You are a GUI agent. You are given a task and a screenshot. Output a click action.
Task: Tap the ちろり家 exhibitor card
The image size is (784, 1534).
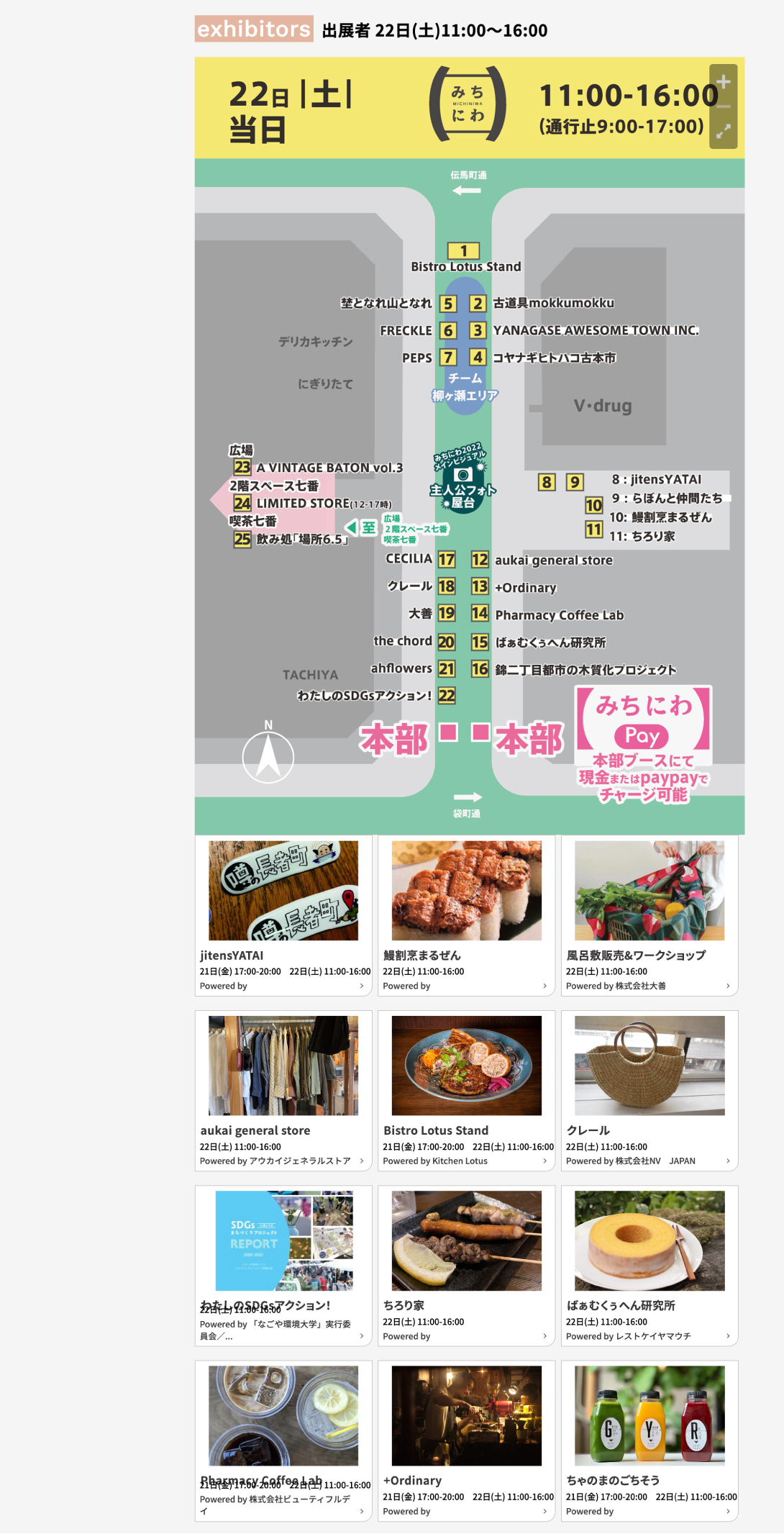[x=466, y=1265]
